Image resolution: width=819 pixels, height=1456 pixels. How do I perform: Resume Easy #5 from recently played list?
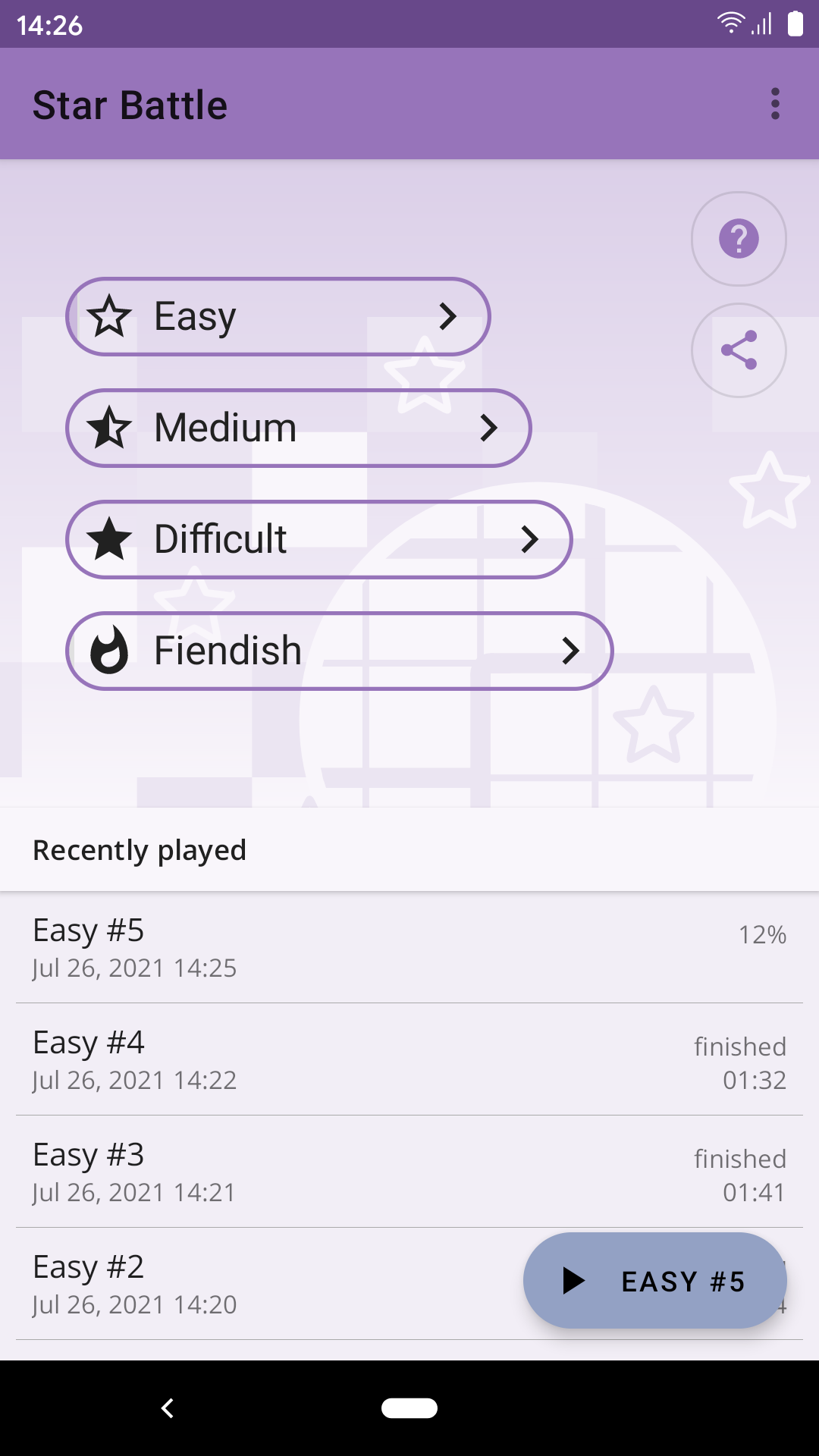409,947
